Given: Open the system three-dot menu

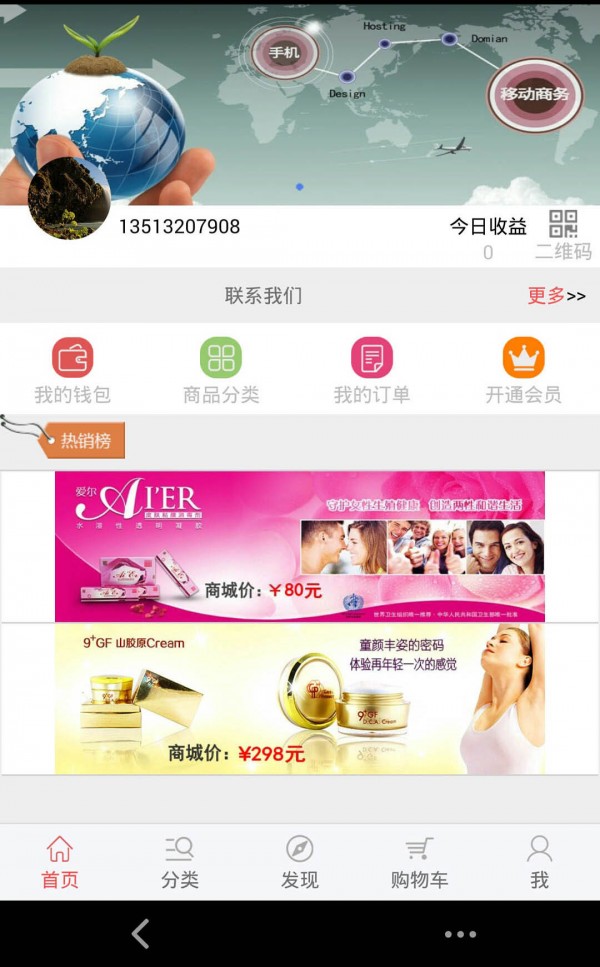Looking at the screenshot, I should (x=460, y=934).
